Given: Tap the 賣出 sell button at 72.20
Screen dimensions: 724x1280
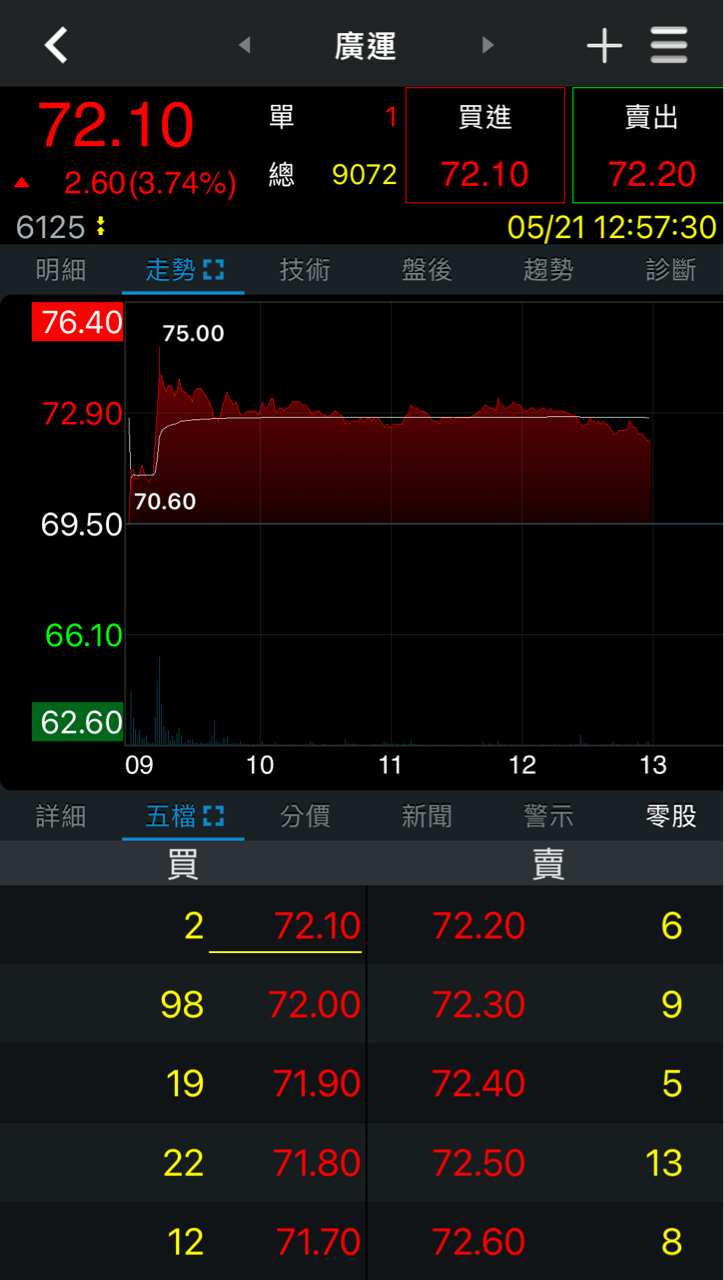Looking at the screenshot, I should pyautogui.click(x=651, y=146).
